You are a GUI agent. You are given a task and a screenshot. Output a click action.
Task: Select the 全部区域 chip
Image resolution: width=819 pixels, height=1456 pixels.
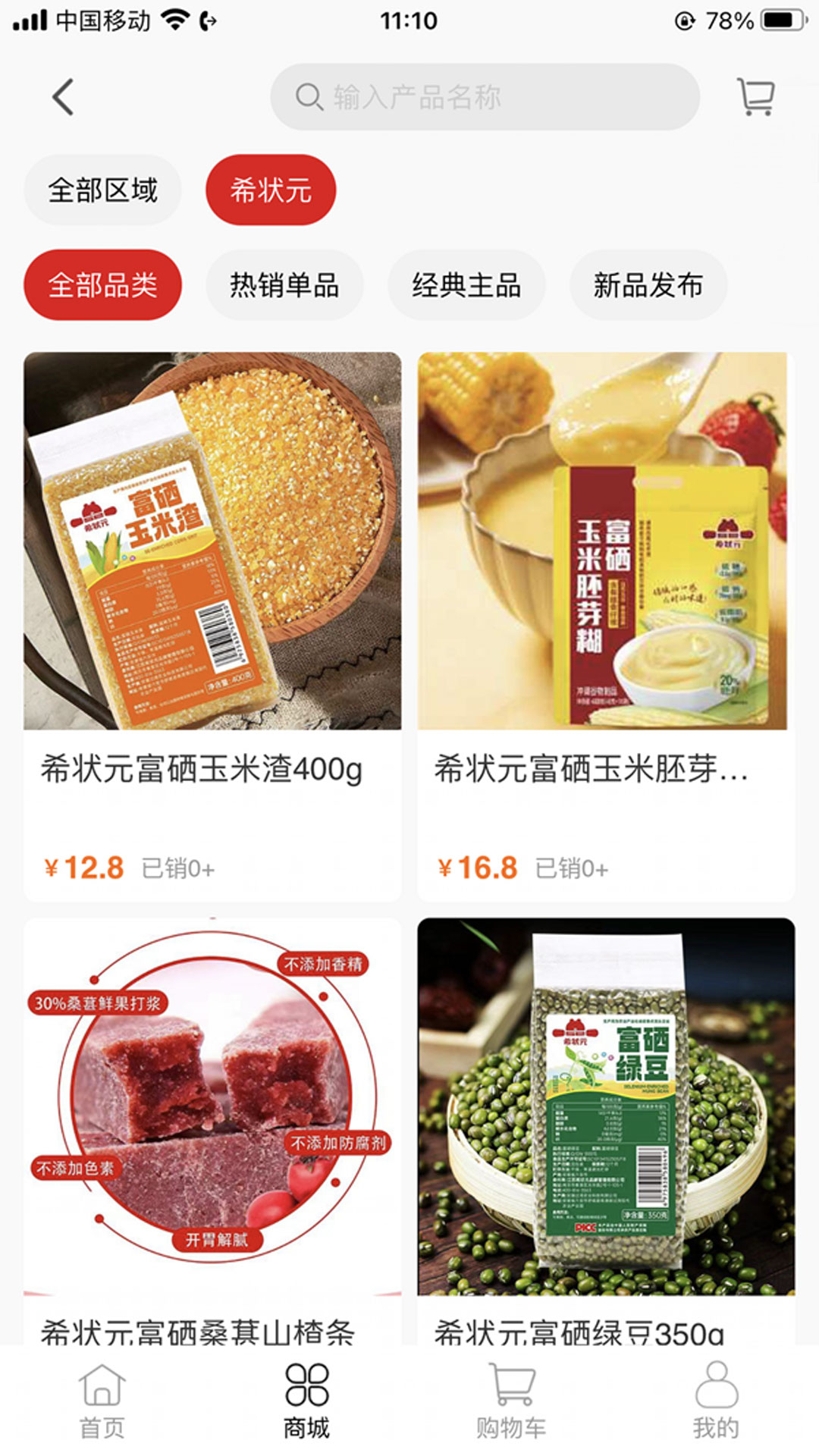tap(103, 190)
